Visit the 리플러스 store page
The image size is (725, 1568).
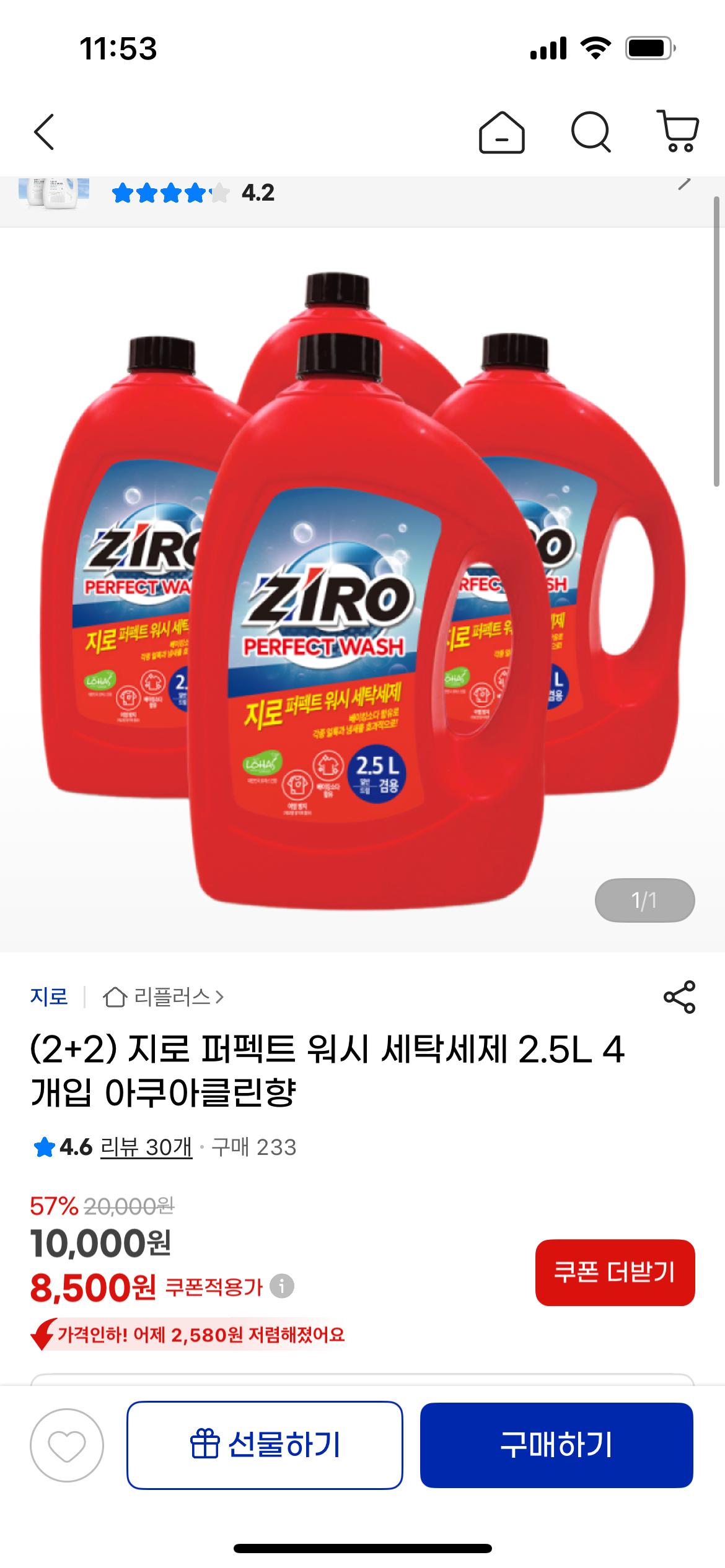pos(164,997)
